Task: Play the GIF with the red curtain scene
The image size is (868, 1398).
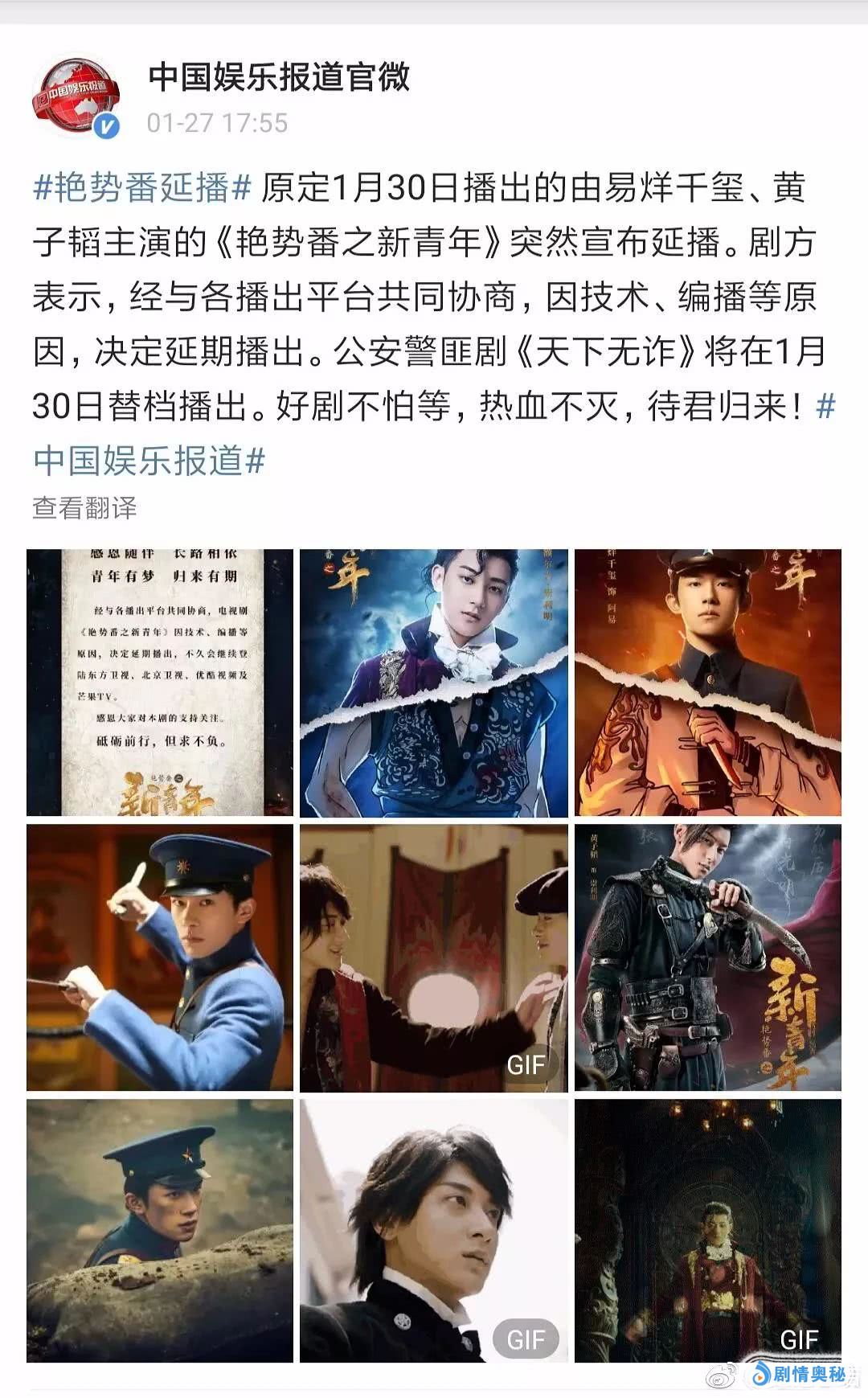Action: point(434,957)
